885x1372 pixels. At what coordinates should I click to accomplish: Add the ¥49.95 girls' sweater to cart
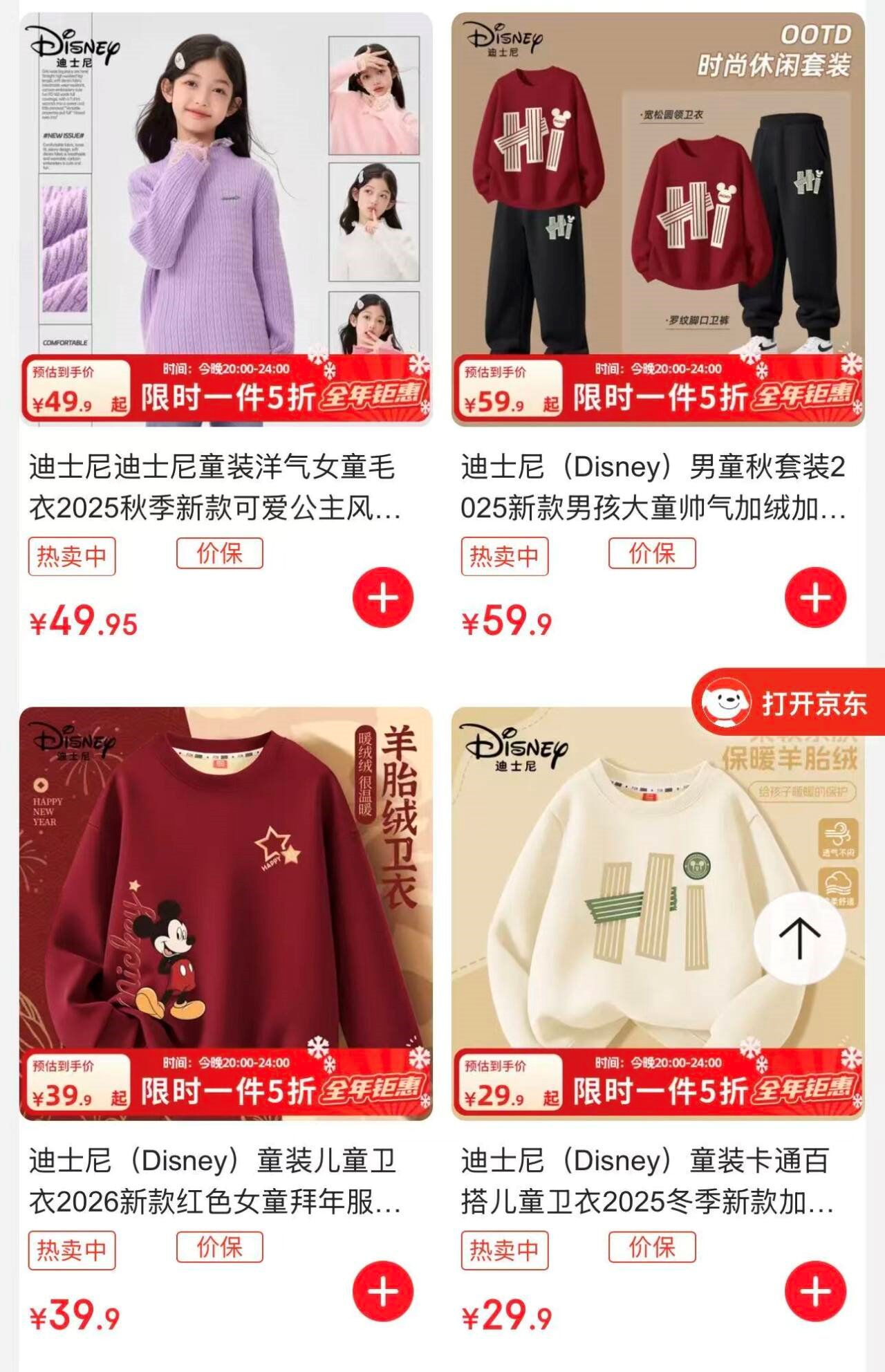383,598
